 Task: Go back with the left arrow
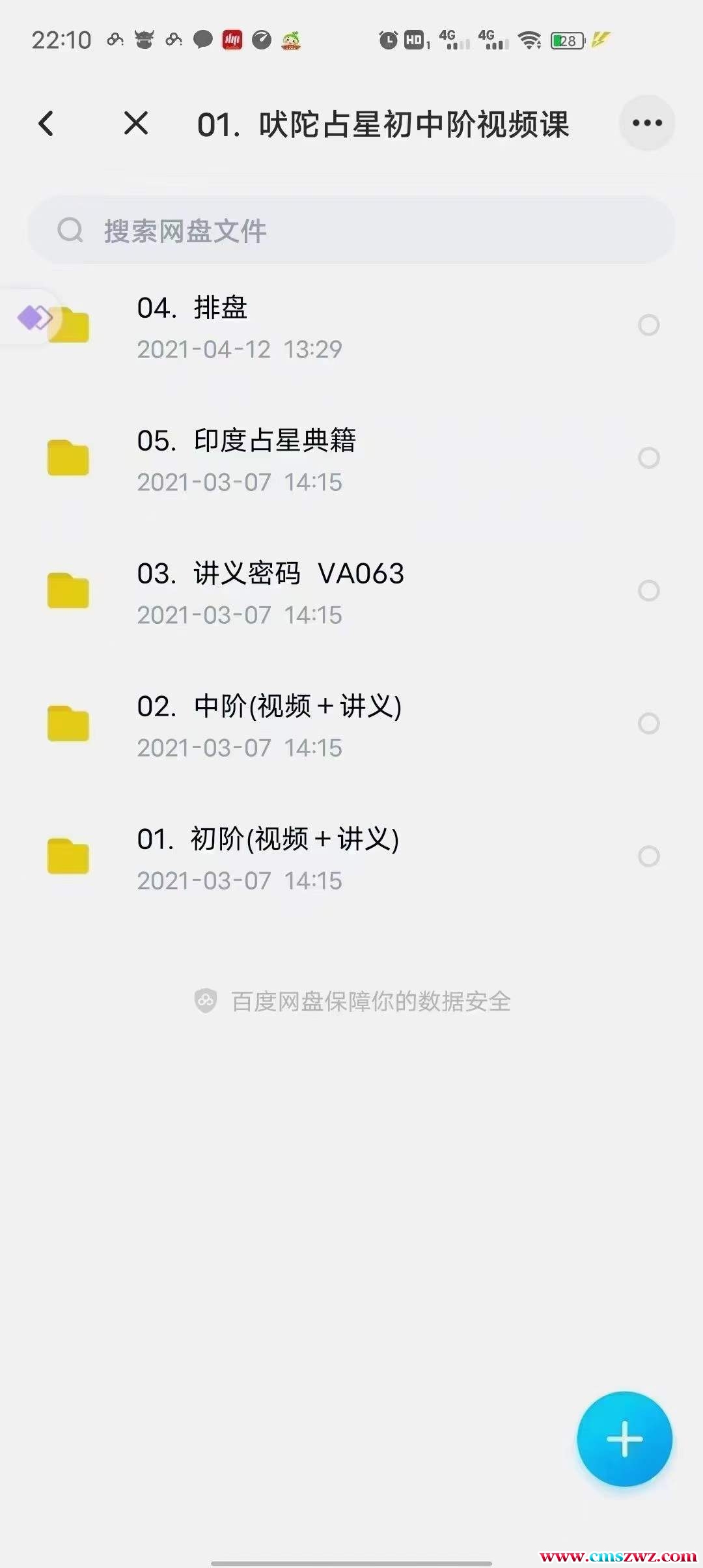[46, 124]
